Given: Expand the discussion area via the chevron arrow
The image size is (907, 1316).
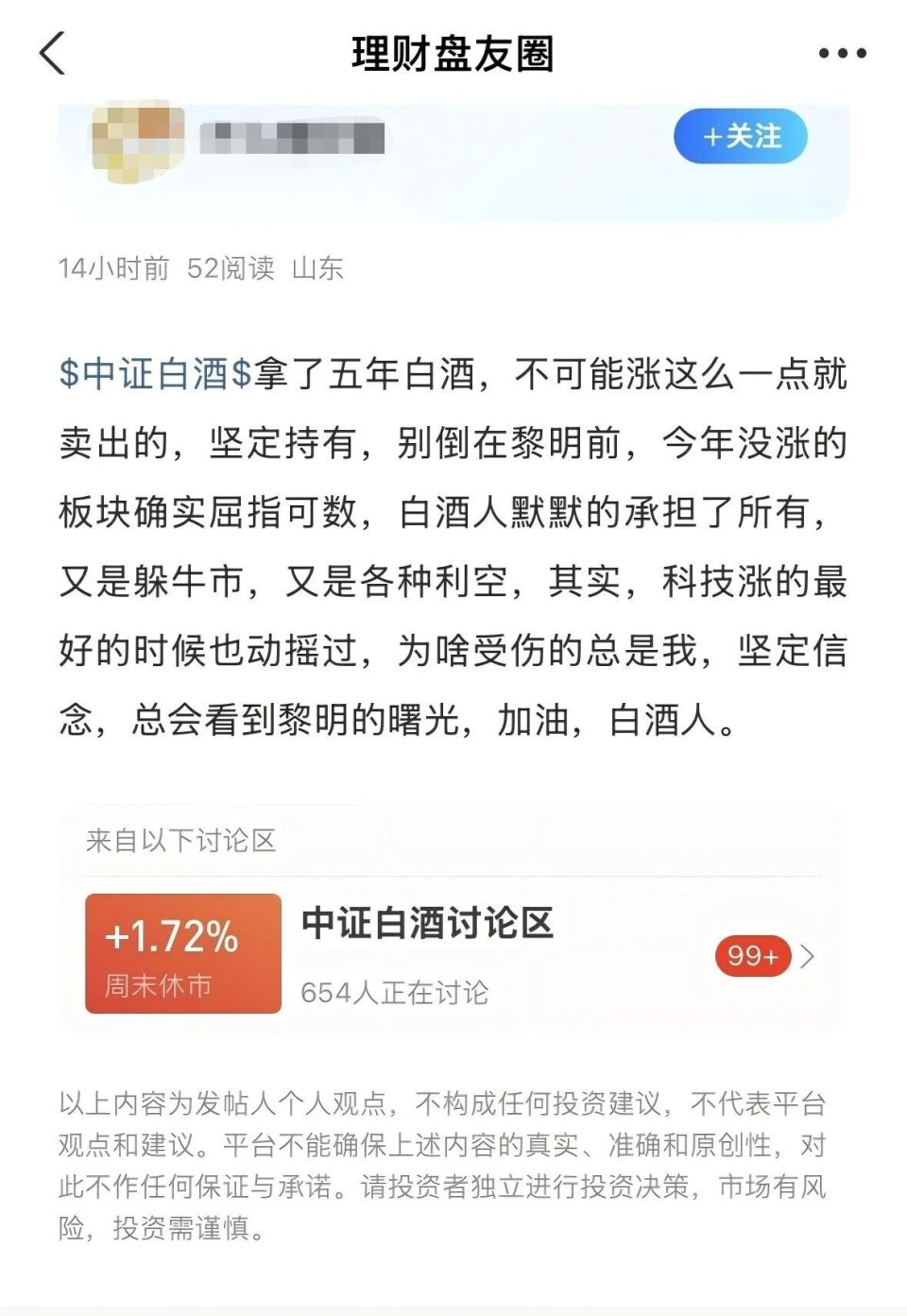Looking at the screenshot, I should [x=808, y=957].
